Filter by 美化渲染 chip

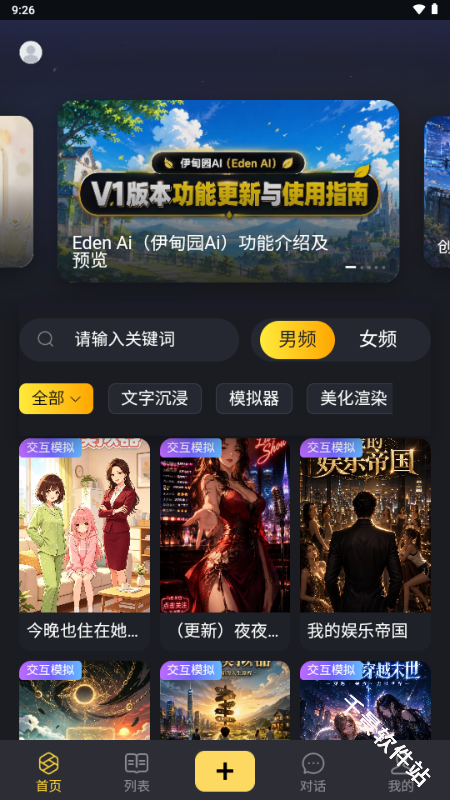coord(350,398)
